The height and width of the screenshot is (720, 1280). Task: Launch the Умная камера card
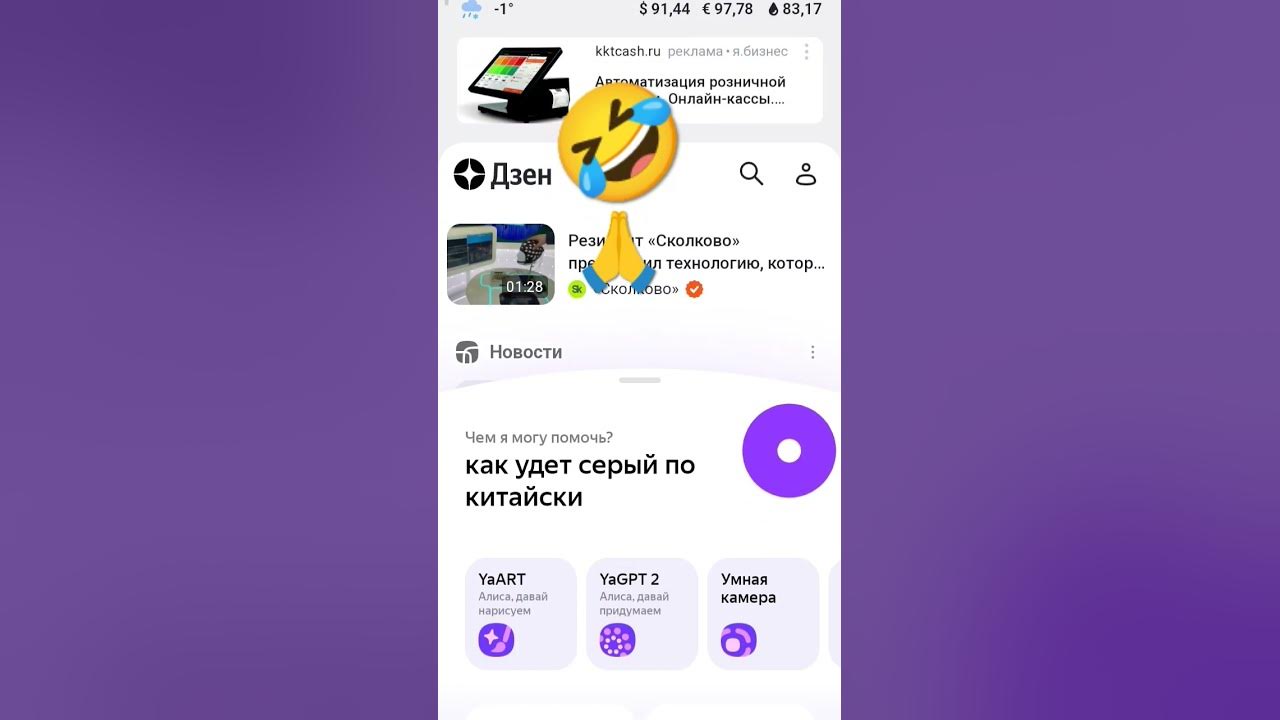tap(763, 614)
